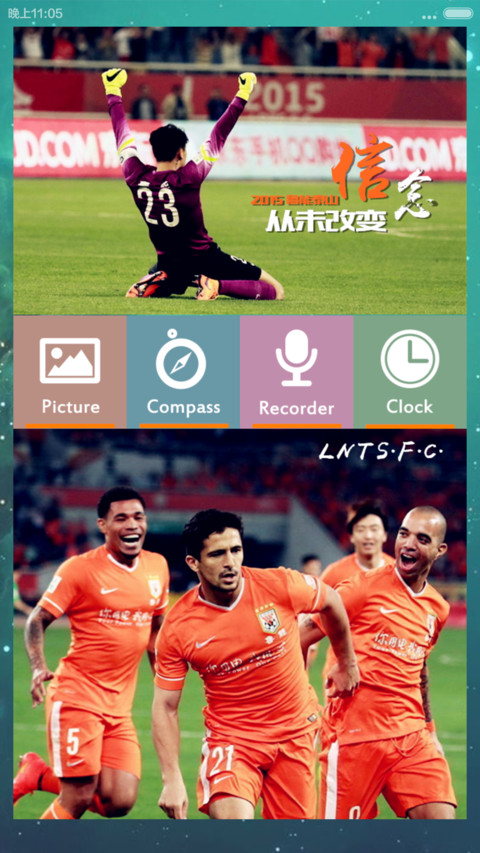This screenshot has height=853, width=480.
Task: Launch the Compass app
Action: click(183, 372)
